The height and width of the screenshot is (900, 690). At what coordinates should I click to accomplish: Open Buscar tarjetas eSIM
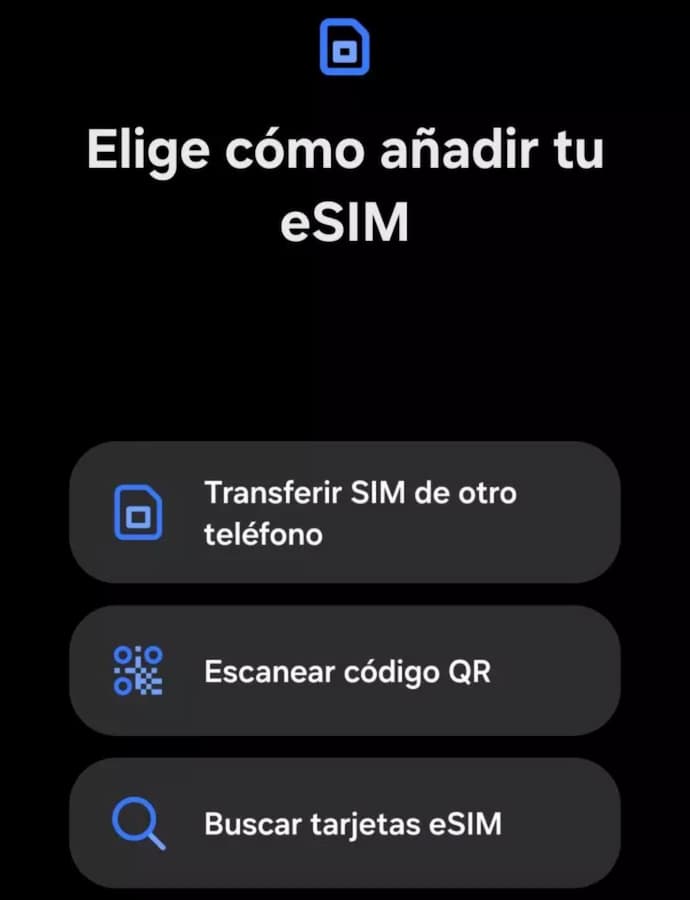(x=345, y=823)
